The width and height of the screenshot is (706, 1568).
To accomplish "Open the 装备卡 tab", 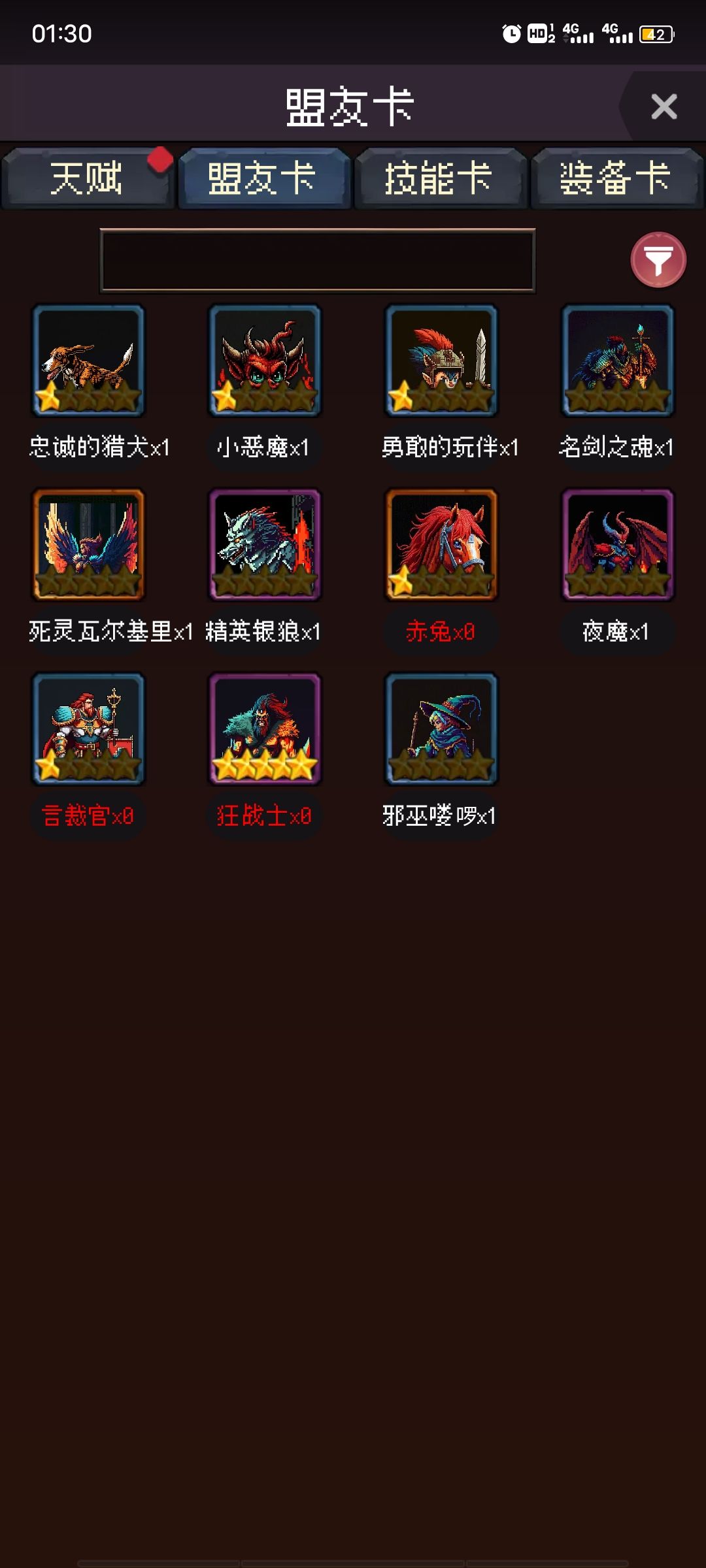I will pos(617,178).
